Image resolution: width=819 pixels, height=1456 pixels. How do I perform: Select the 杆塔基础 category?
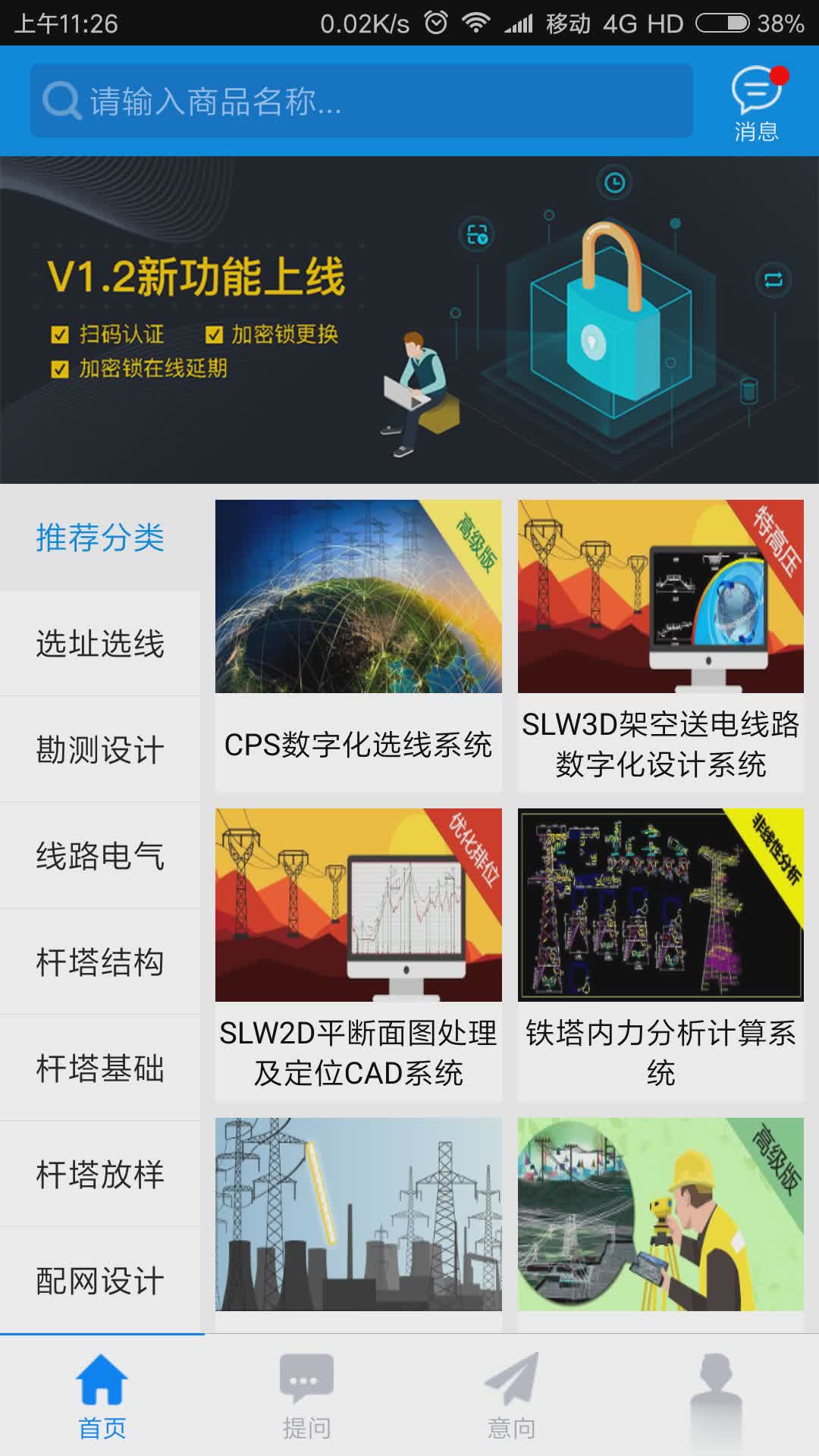pyautogui.click(x=100, y=1068)
